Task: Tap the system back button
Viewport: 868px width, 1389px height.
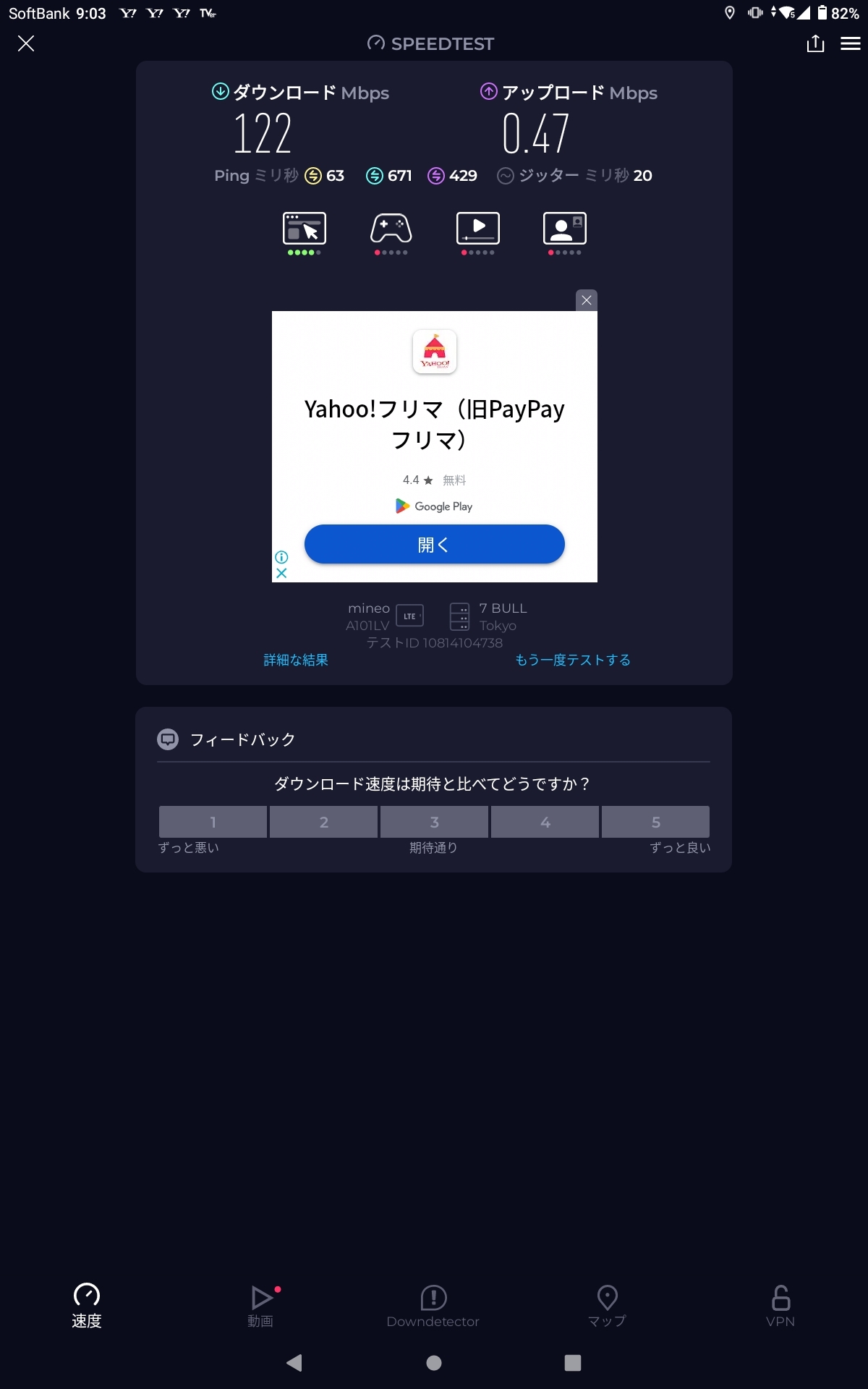Action: pyautogui.click(x=294, y=1363)
